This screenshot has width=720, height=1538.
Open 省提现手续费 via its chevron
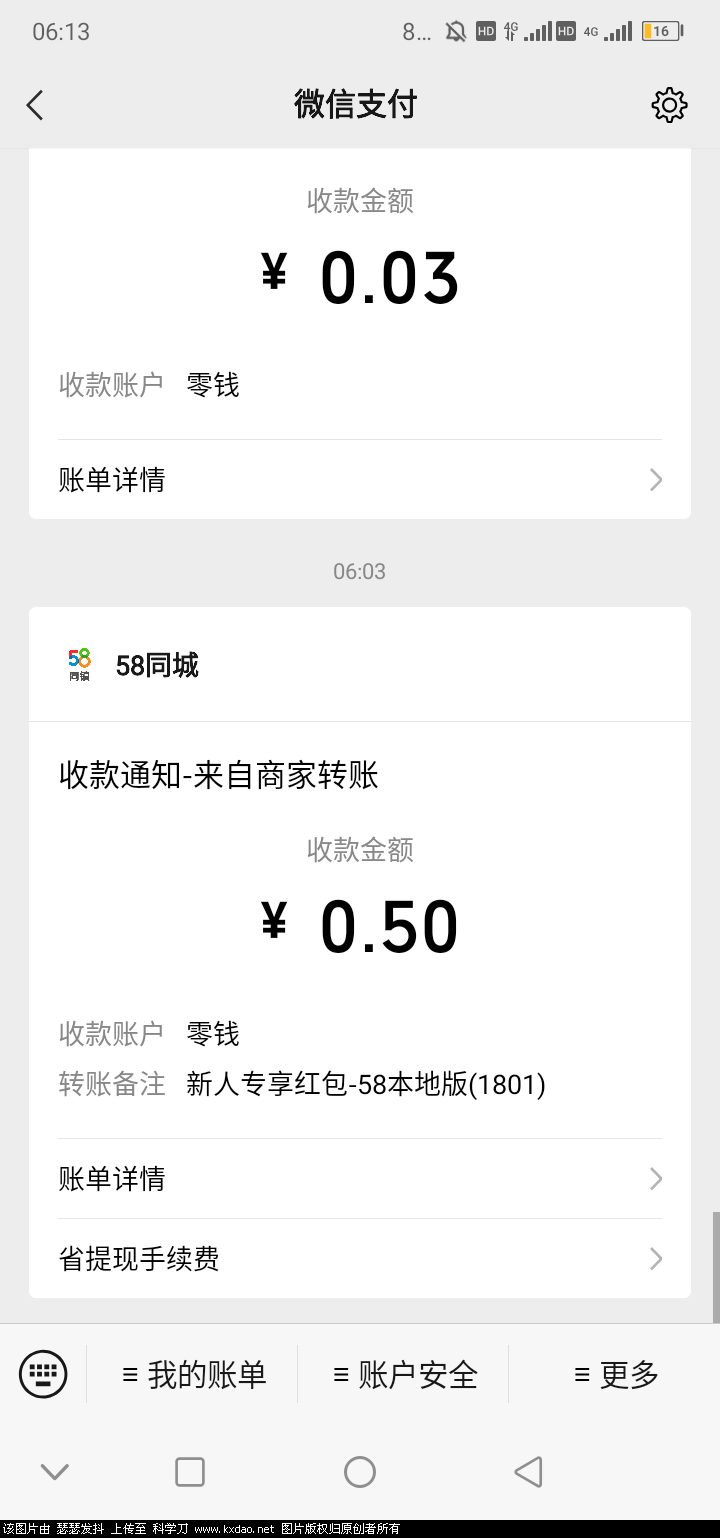click(655, 1259)
